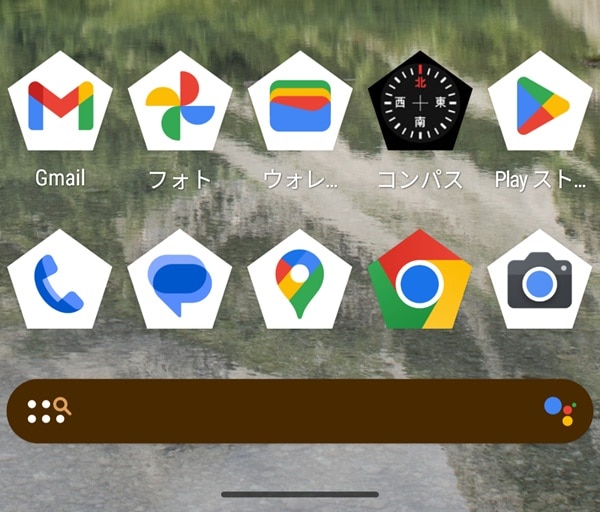This screenshot has height=512, width=600.
Task: Tap the brown search bar
Action: click(x=300, y=411)
